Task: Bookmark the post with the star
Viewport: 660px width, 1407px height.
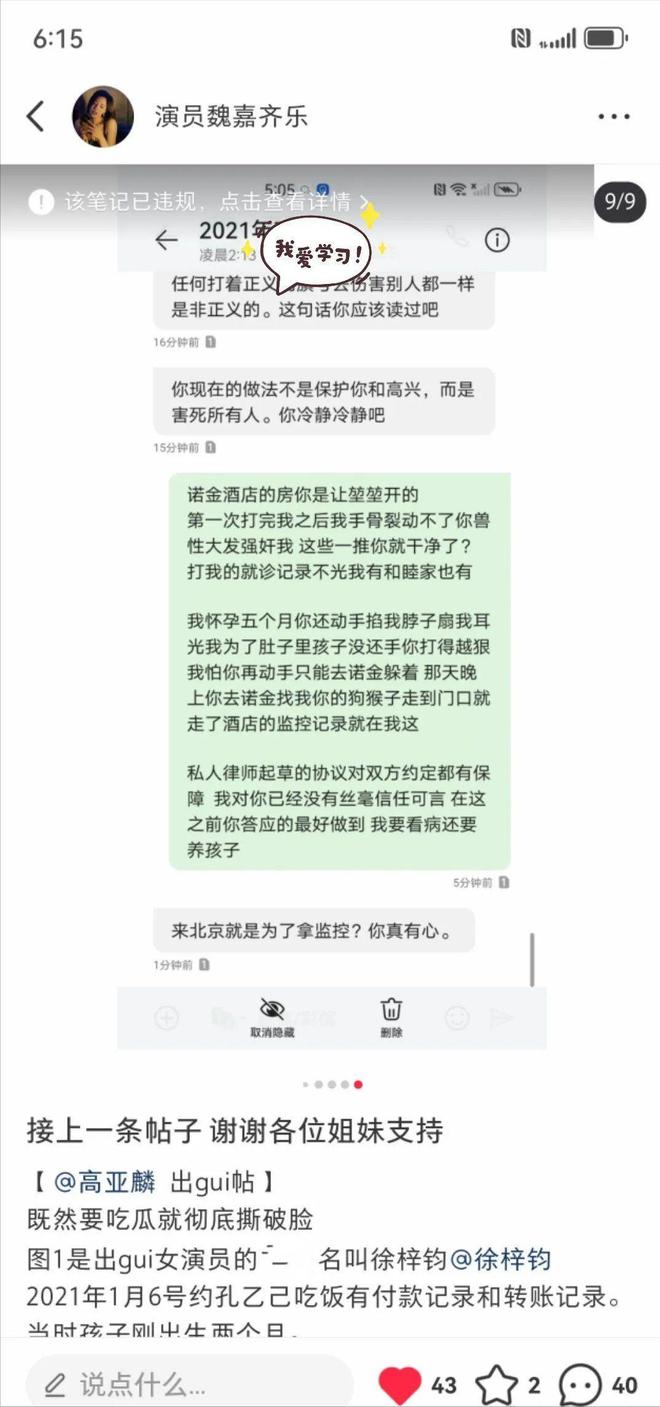Action: tap(495, 1384)
